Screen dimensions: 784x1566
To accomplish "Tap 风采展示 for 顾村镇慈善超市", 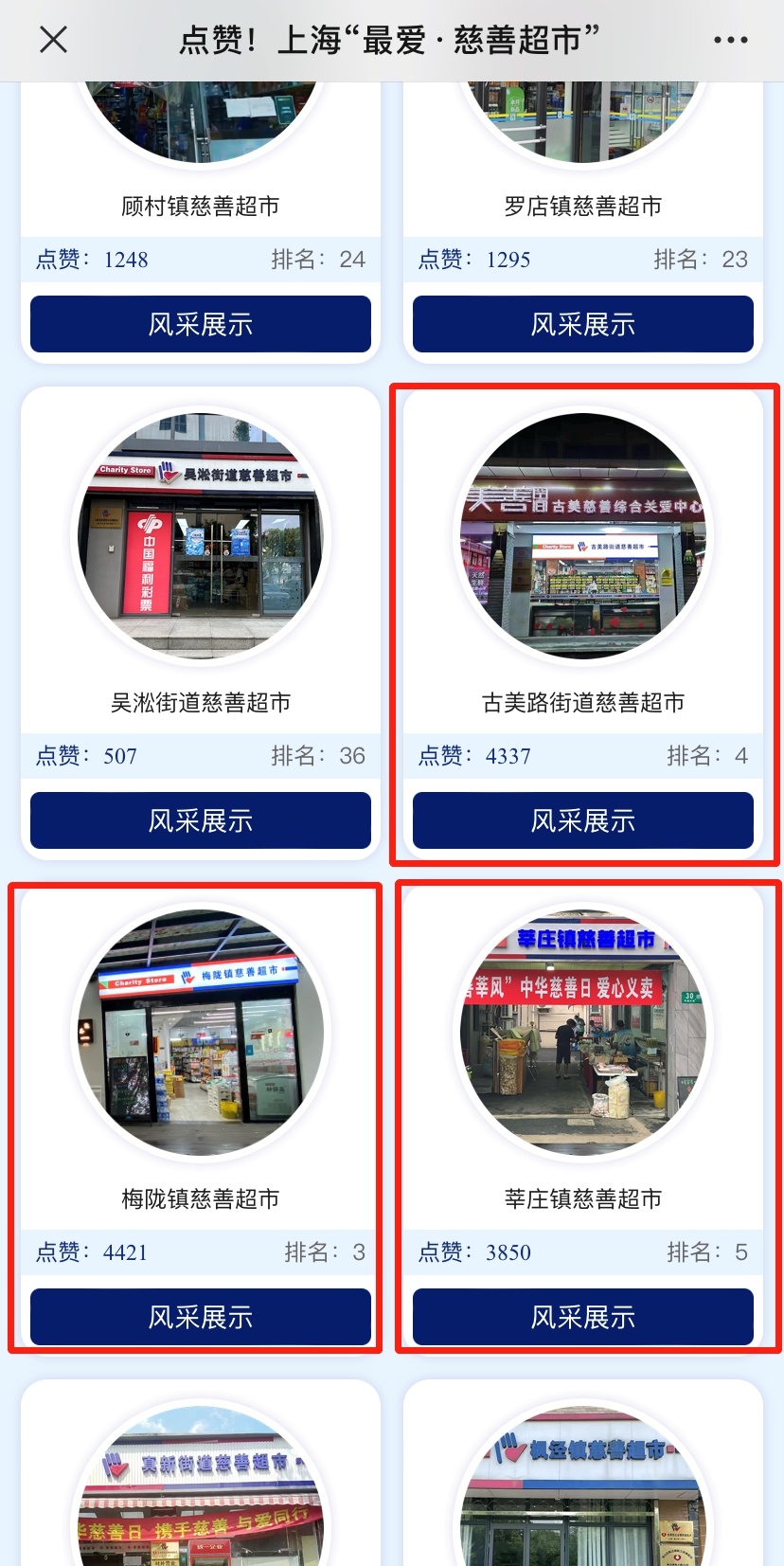I will pos(201,324).
